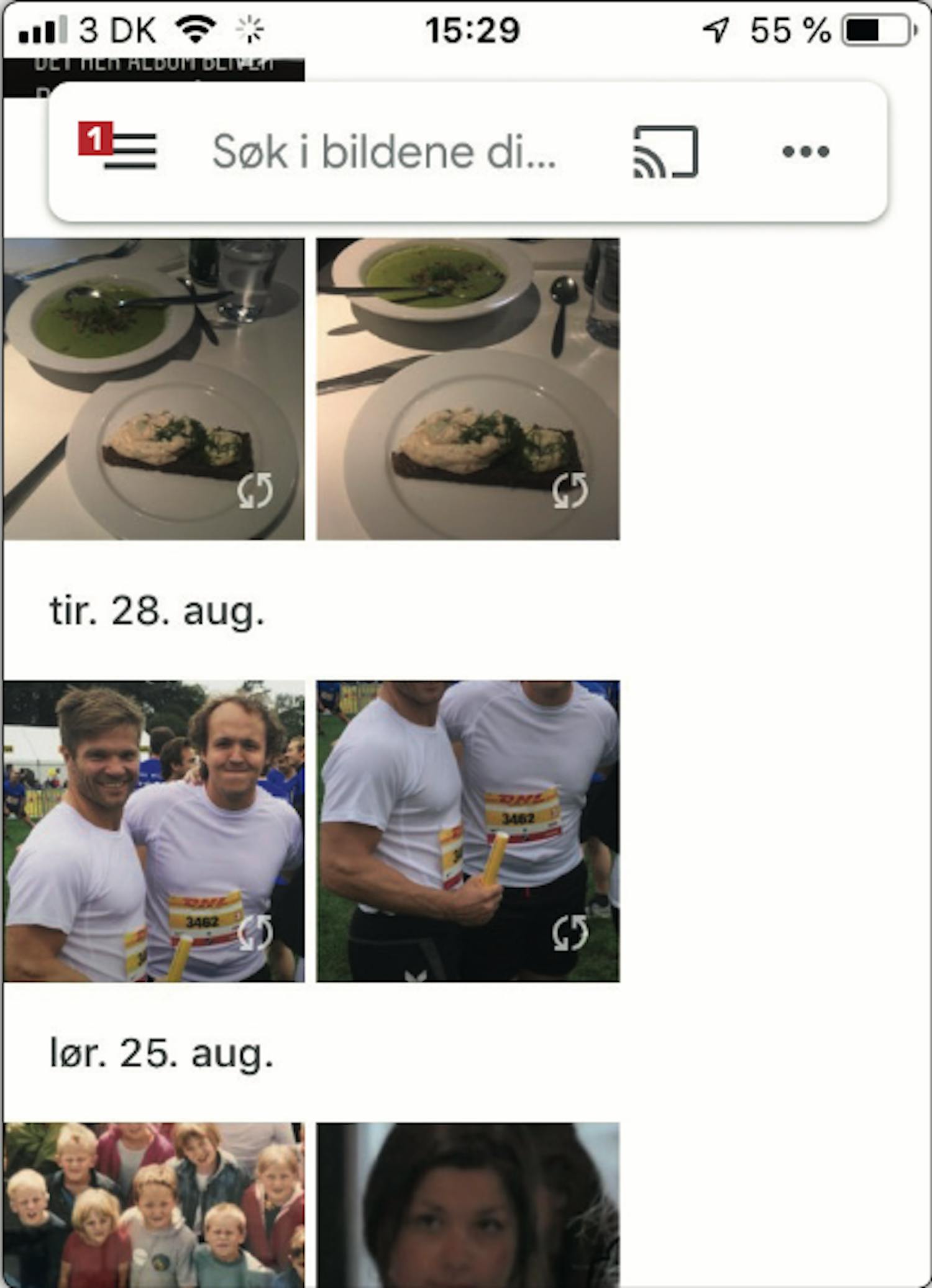932x1288 pixels.
Task: Open the group photo of children
Action: tap(153, 1205)
